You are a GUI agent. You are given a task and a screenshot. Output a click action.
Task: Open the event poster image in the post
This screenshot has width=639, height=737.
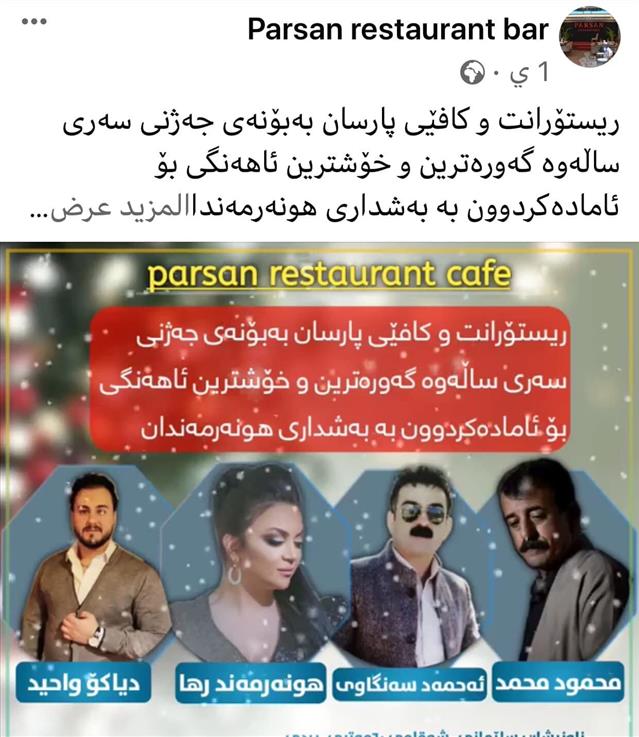pos(320,490)
